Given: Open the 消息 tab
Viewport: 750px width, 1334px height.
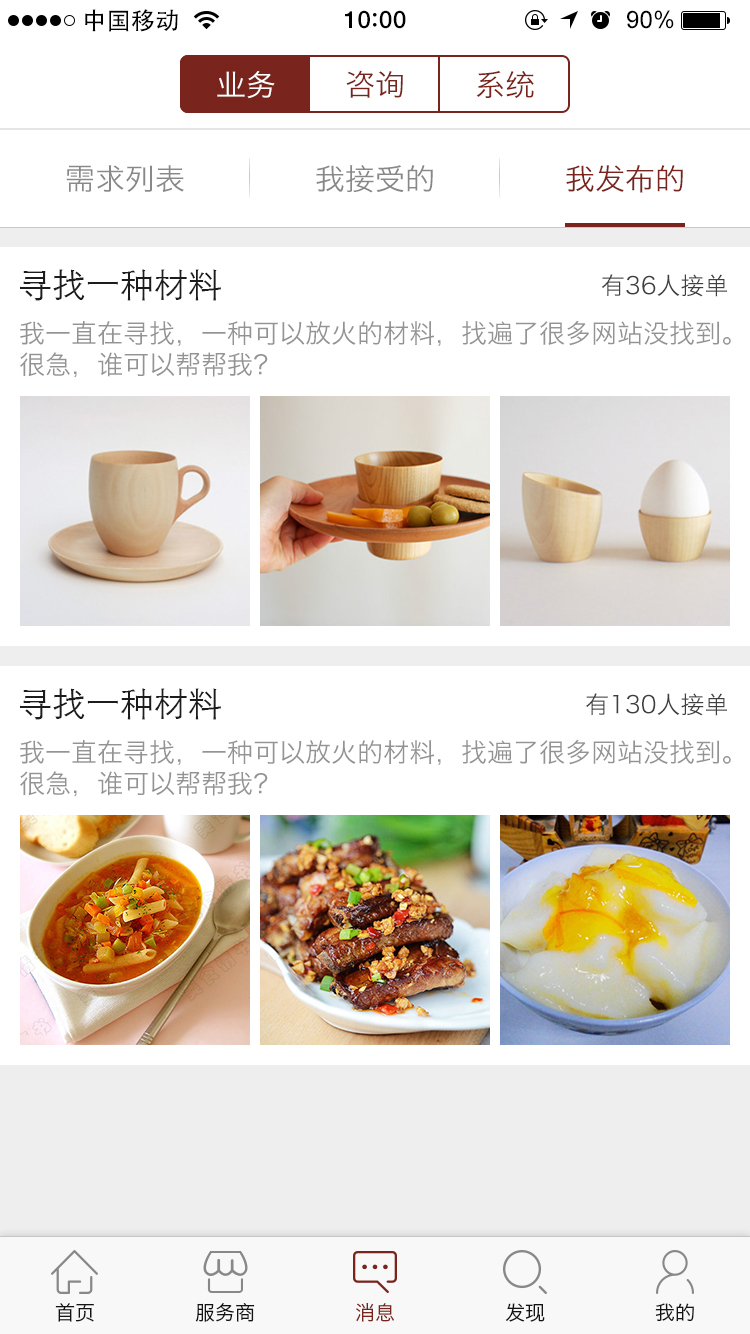Looking at the screenshot, I should point(375,1286).
